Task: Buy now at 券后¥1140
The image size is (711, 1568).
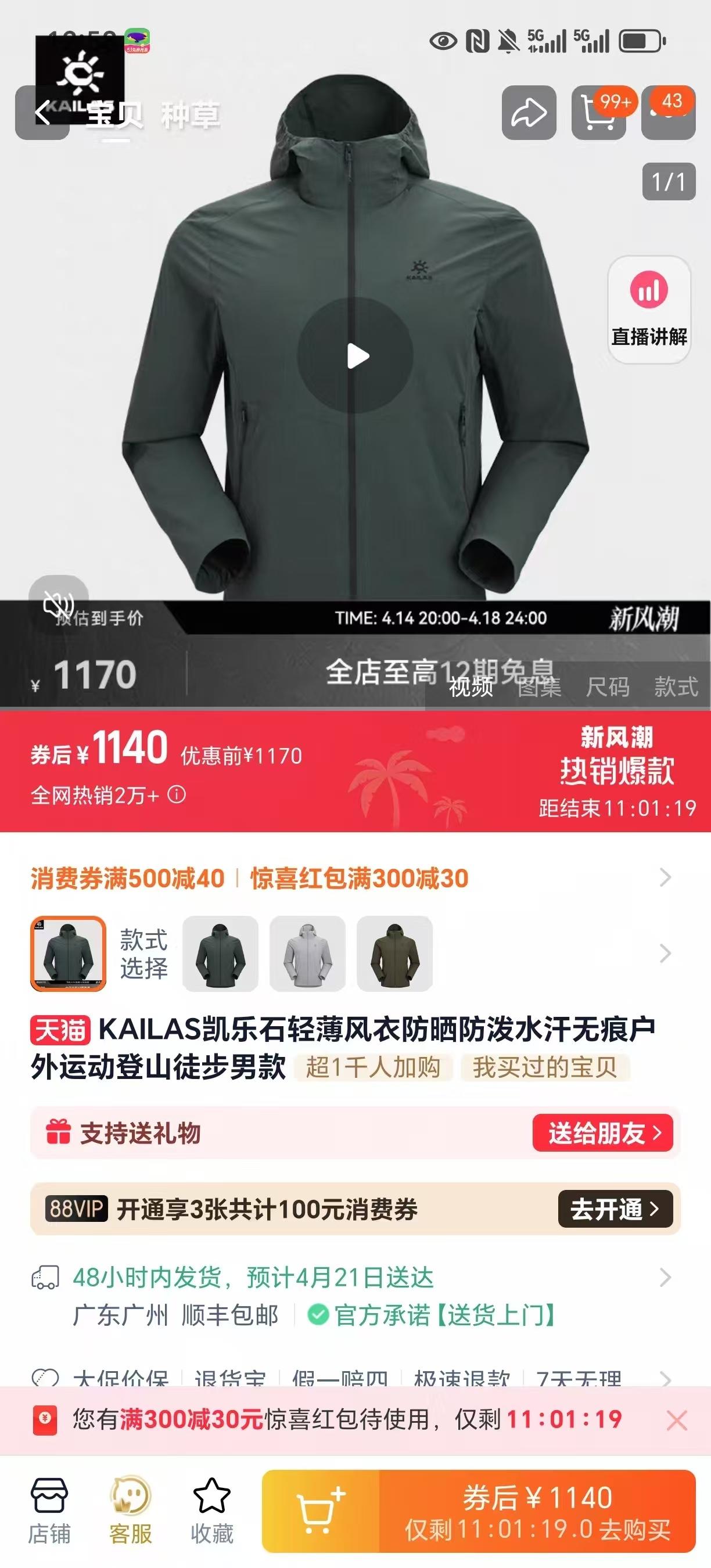Action: click(537, 1512)
